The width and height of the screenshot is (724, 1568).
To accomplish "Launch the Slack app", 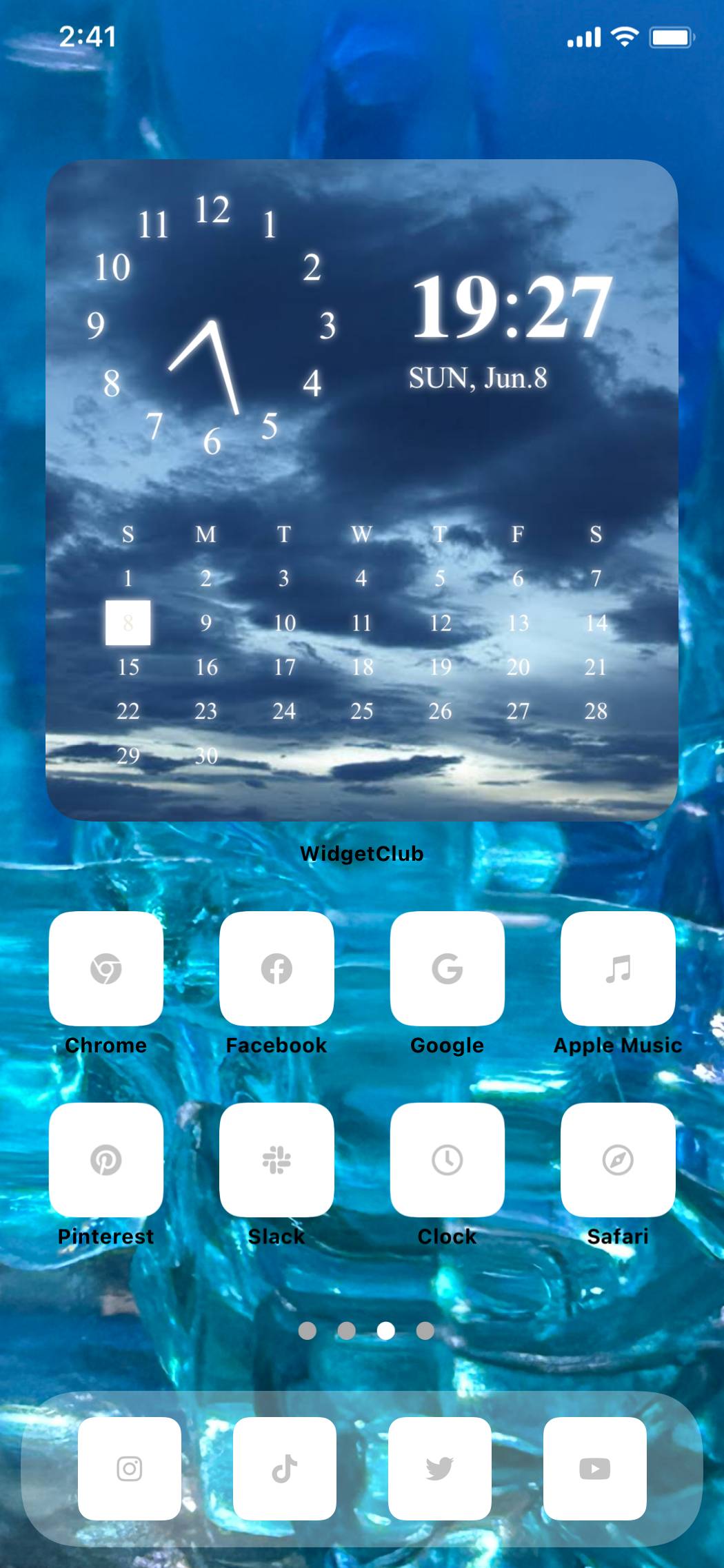I will tap(276, 1160).
